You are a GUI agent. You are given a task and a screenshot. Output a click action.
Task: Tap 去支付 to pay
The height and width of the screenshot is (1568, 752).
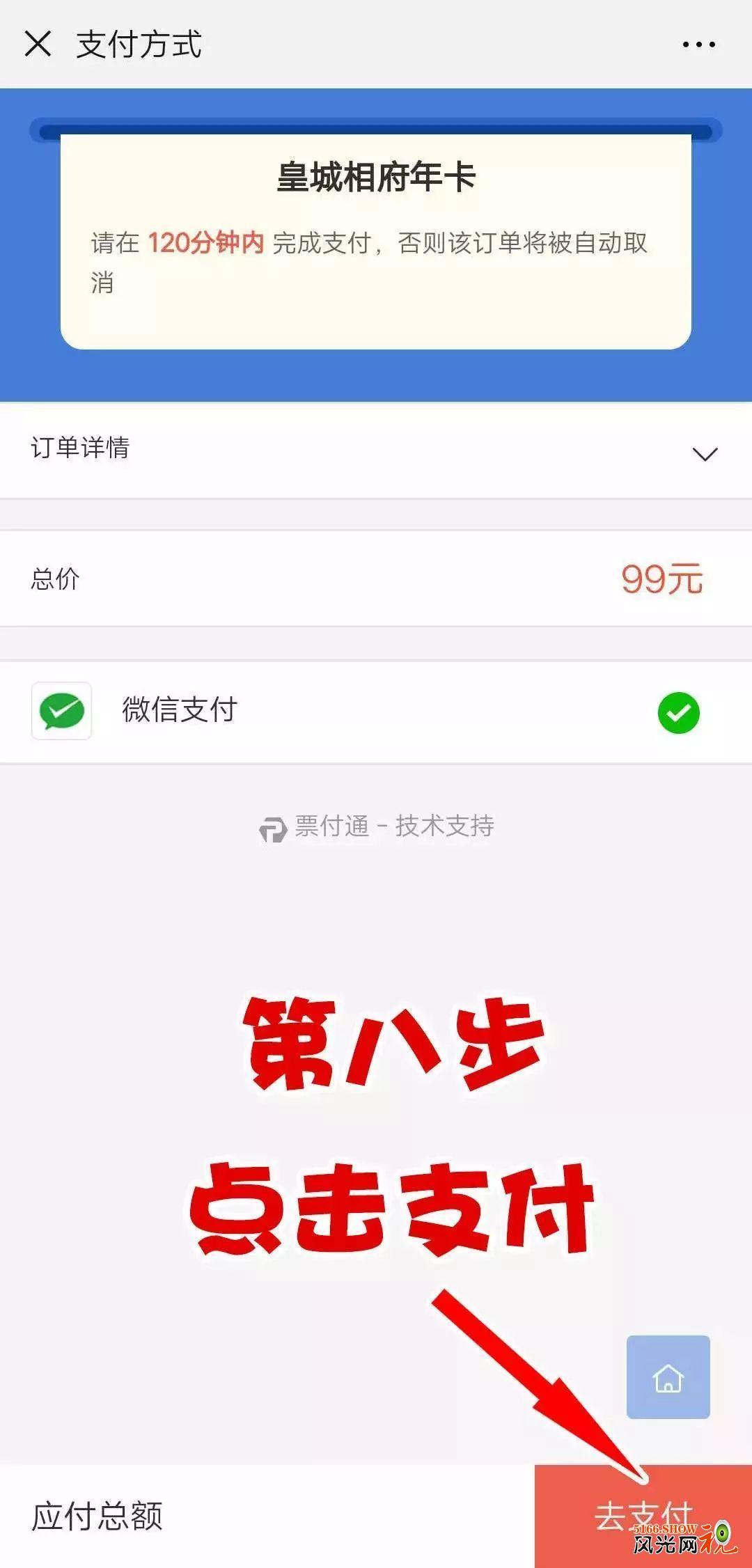(643, 1516)
